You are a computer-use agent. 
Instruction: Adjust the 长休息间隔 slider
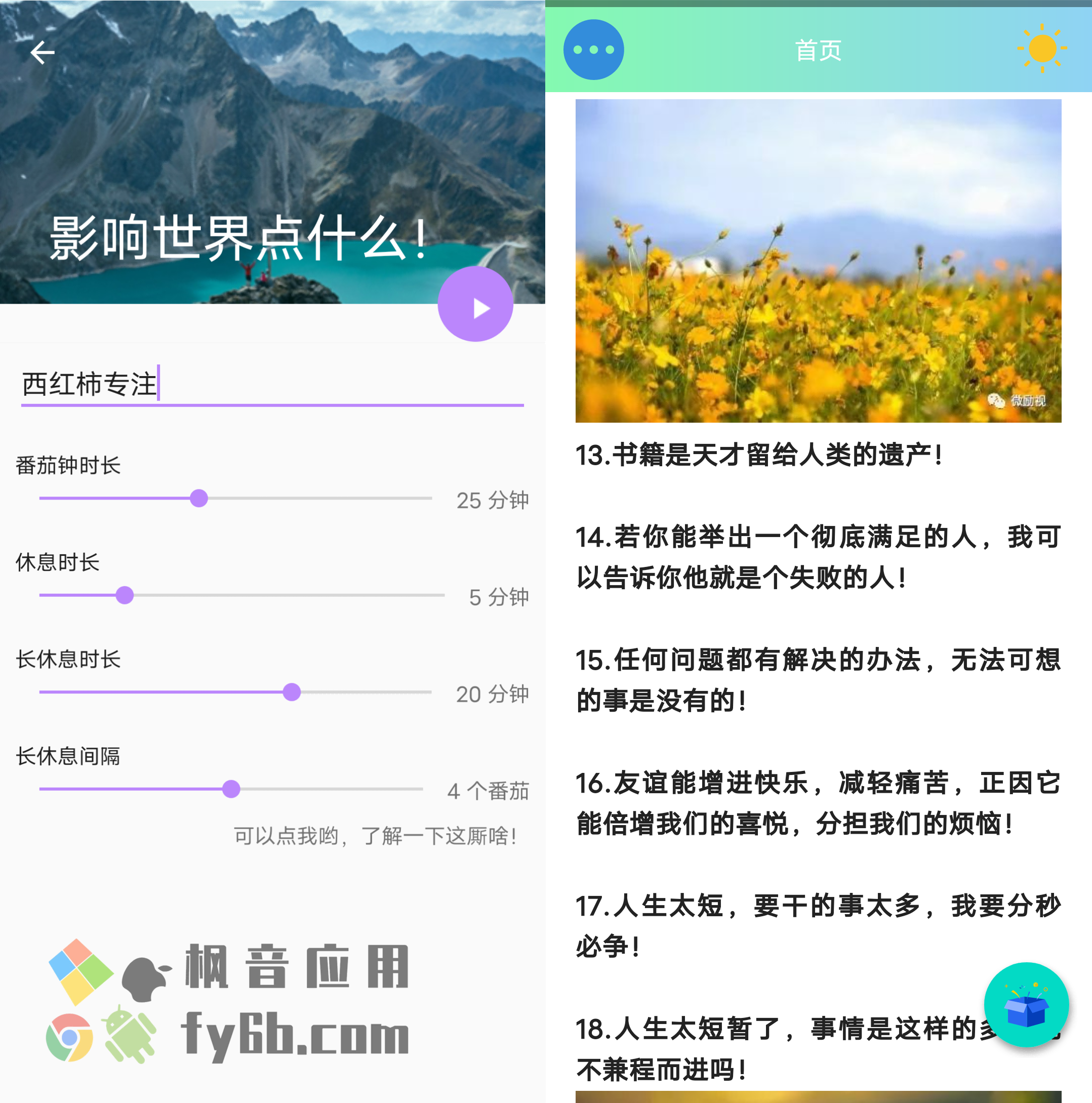[x=231, y=790]
